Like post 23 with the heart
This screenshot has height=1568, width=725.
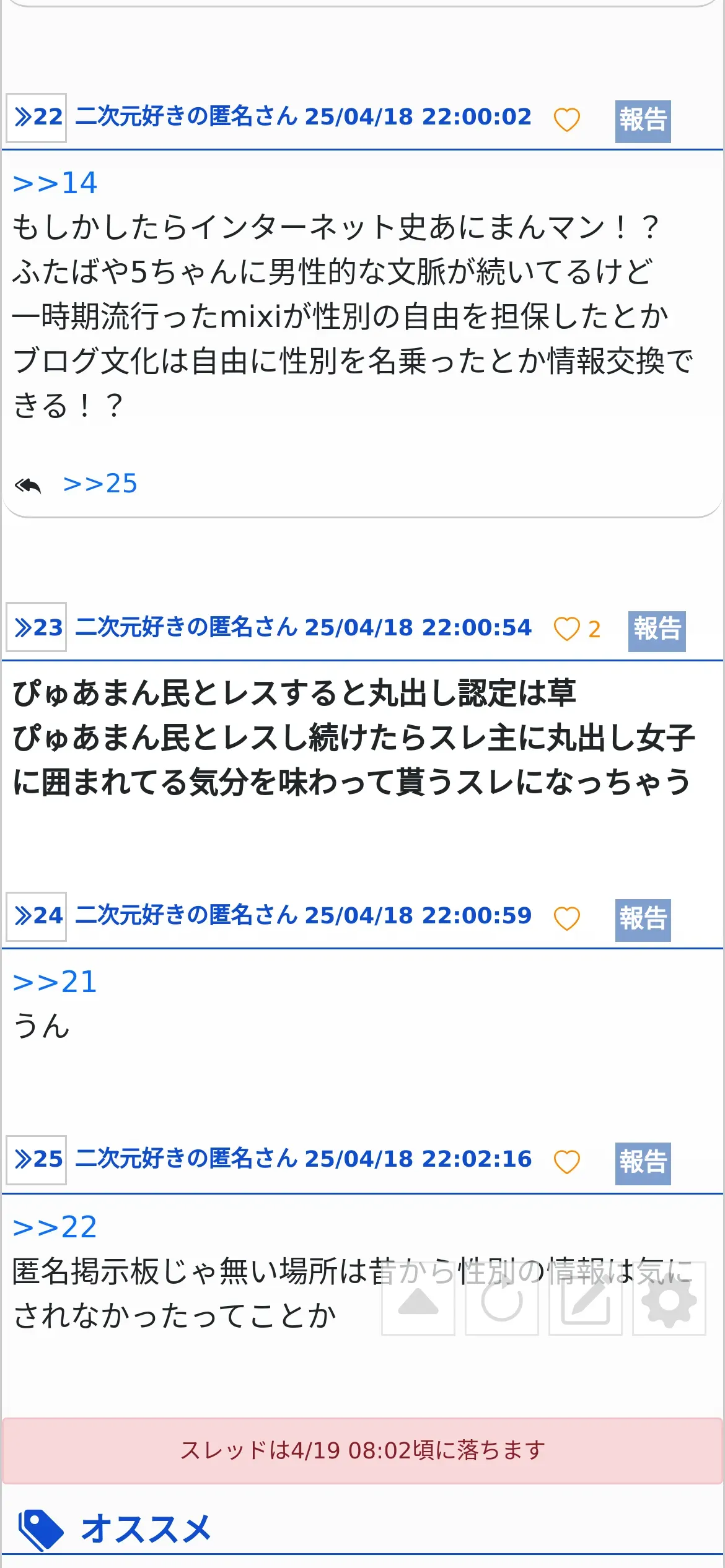[566, 629]
